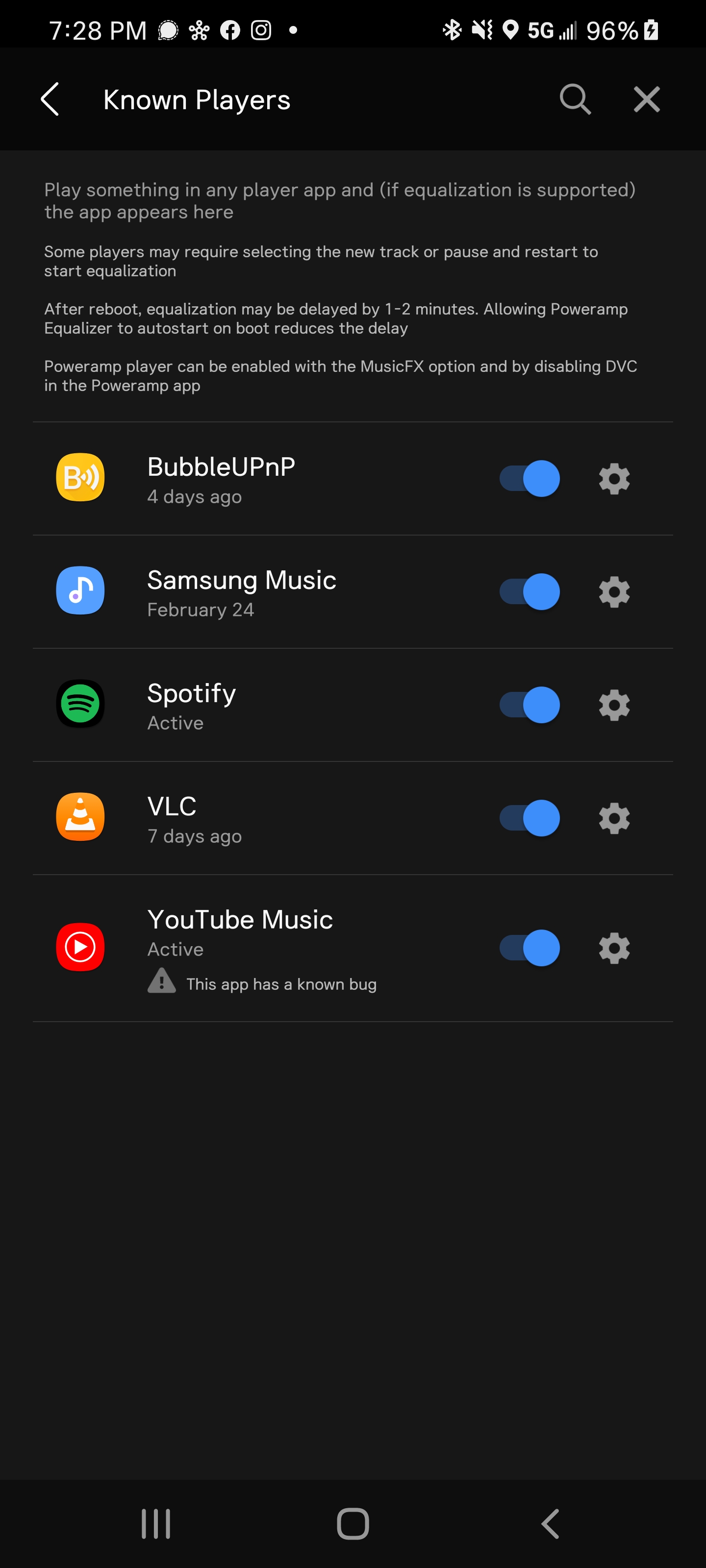Disable the VLC player switch

(529, 817)
